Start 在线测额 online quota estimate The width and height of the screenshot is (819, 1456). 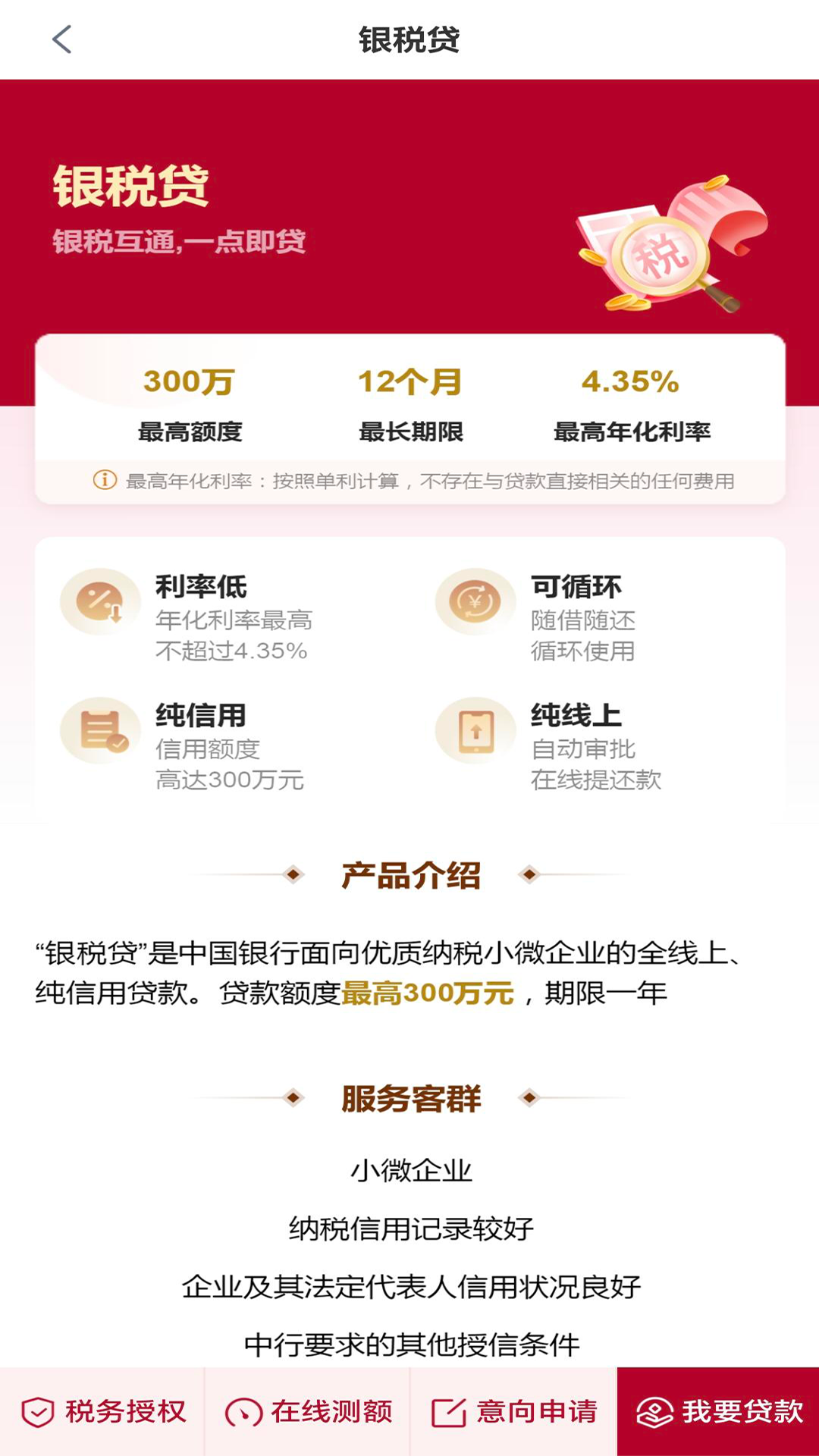click(308, 1412)
